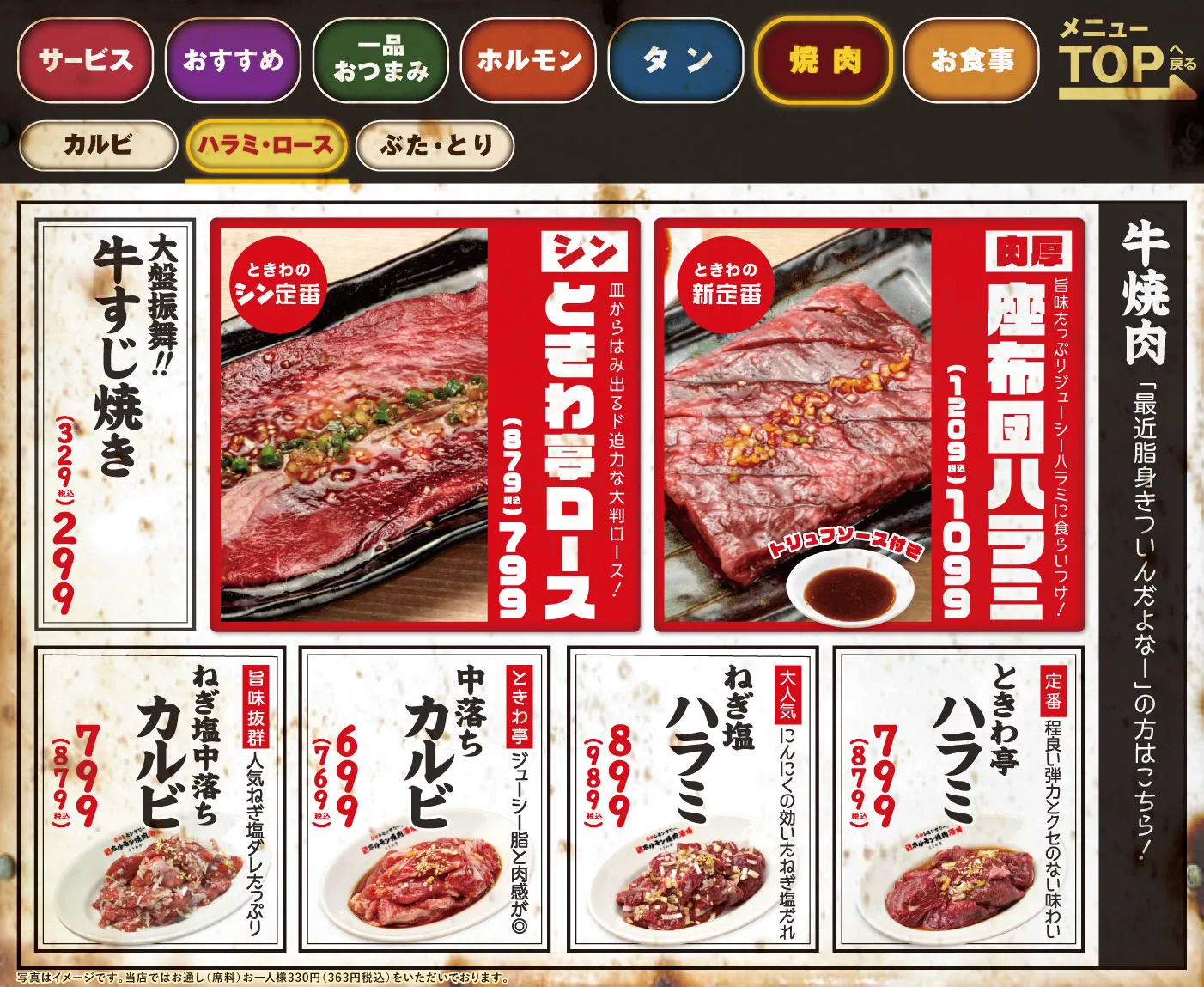Pick the 座布団ハラミ card
Viewport: 1204px width, 987px height.
869,424
